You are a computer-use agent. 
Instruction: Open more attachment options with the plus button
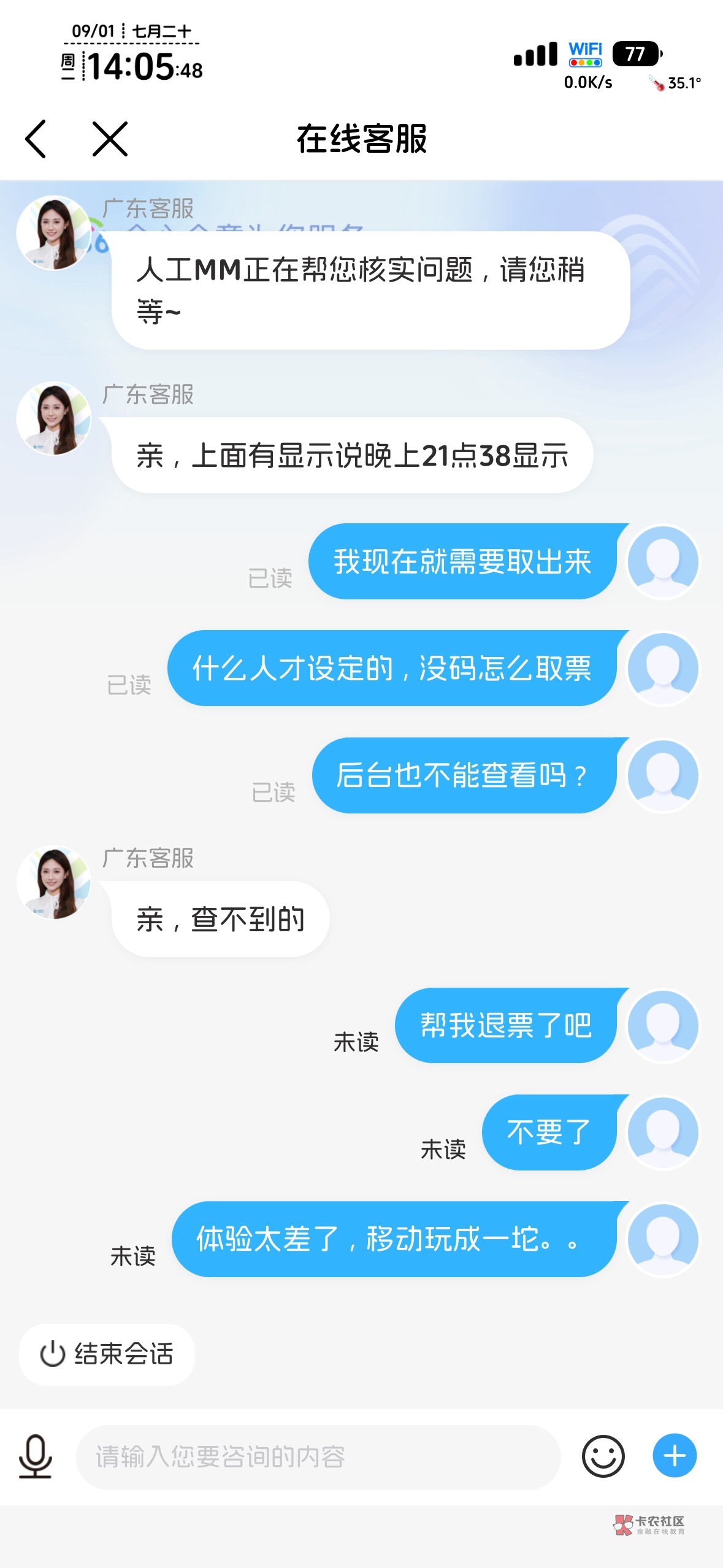click(x=675, y=1456)
